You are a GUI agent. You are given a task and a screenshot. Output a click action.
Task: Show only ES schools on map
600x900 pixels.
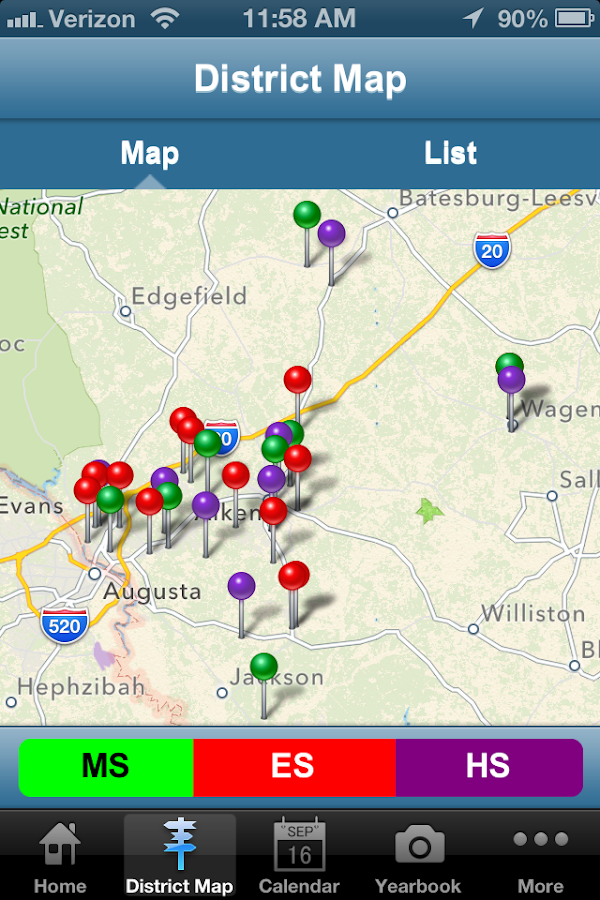294,767
